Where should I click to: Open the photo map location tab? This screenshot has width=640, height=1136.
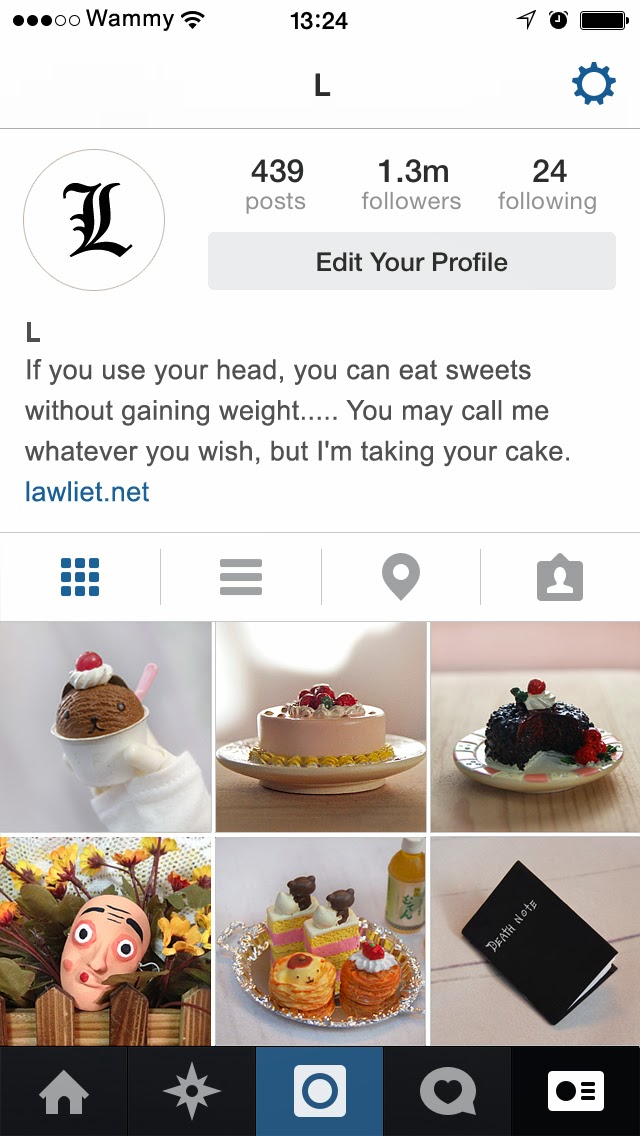[x=401, y=577]
